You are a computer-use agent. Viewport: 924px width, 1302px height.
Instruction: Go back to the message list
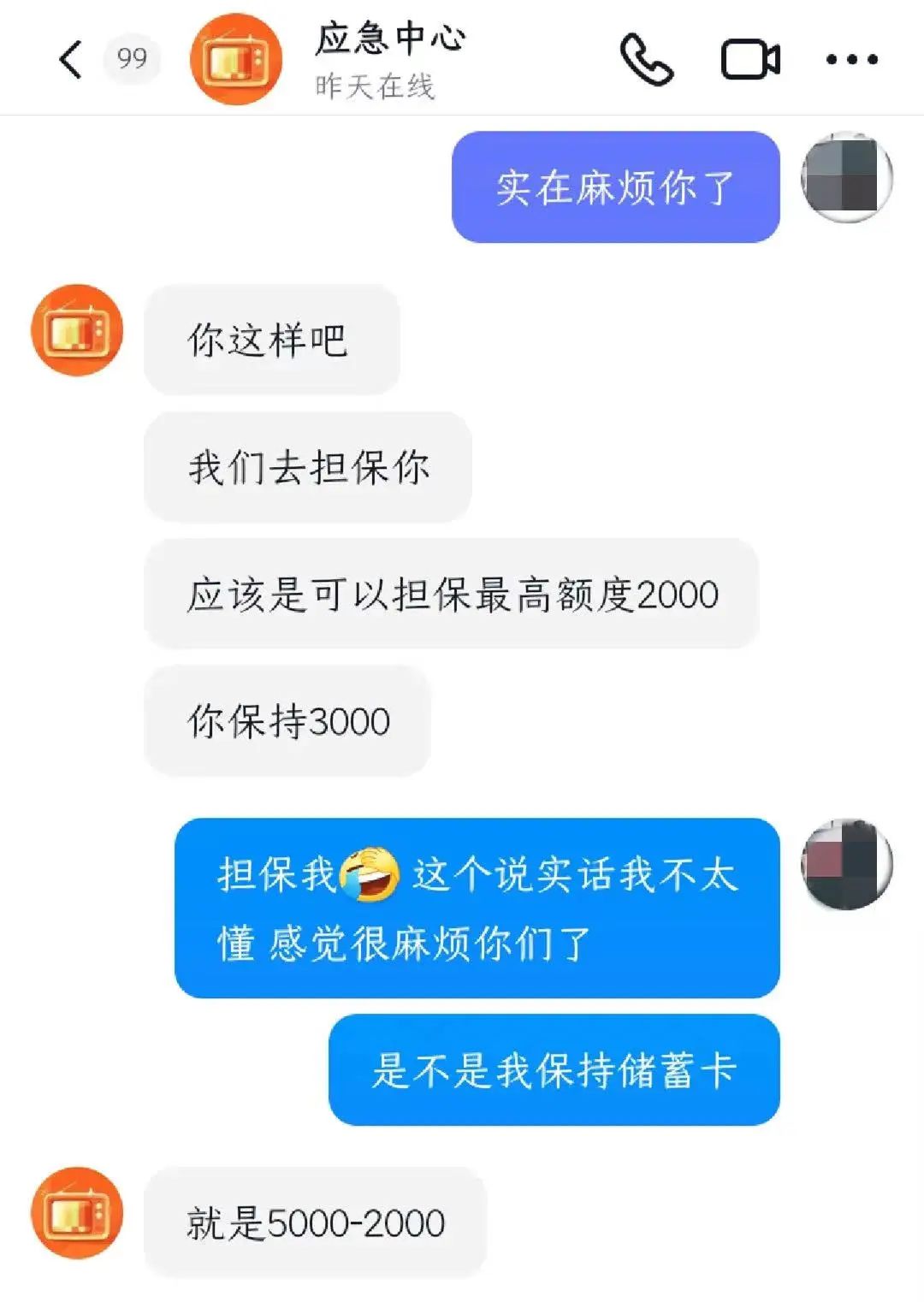71,59
